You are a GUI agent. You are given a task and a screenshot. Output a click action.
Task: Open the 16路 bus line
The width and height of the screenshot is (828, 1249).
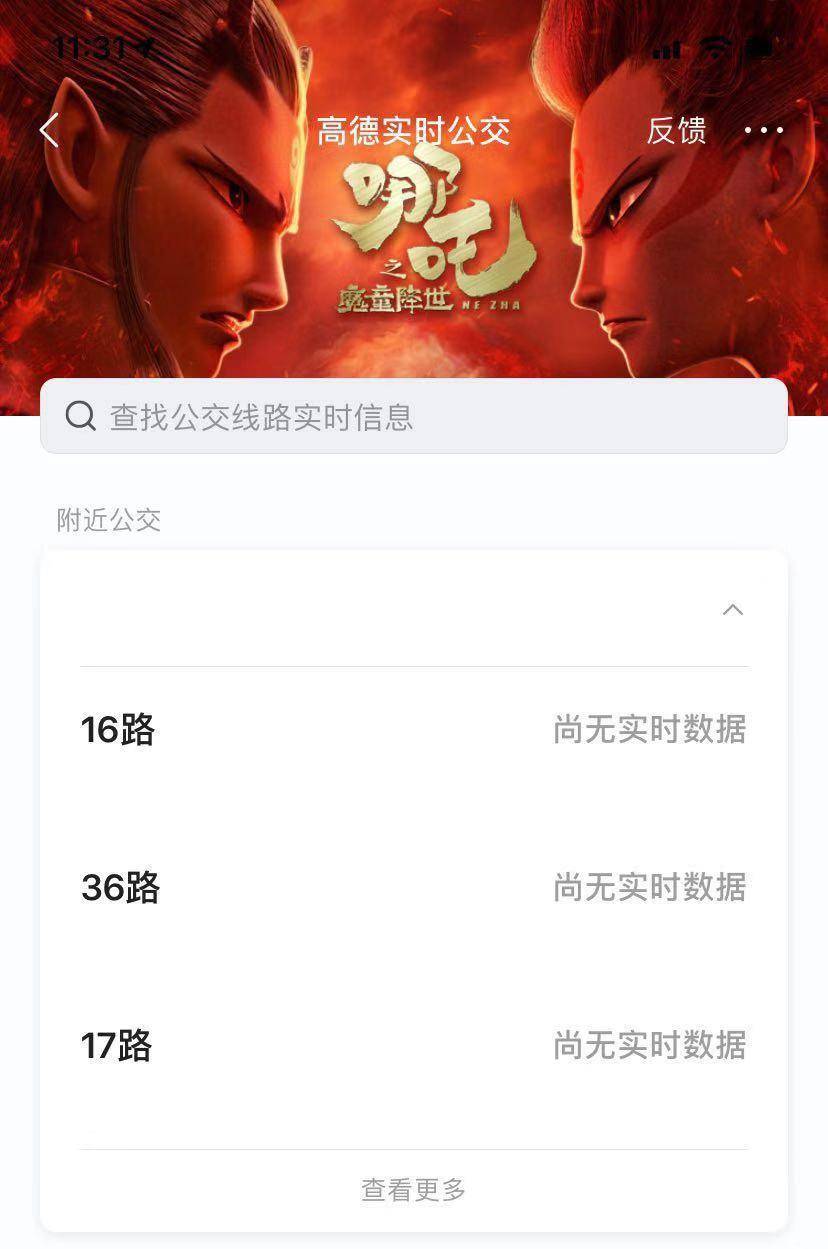[x=413, y=730]
